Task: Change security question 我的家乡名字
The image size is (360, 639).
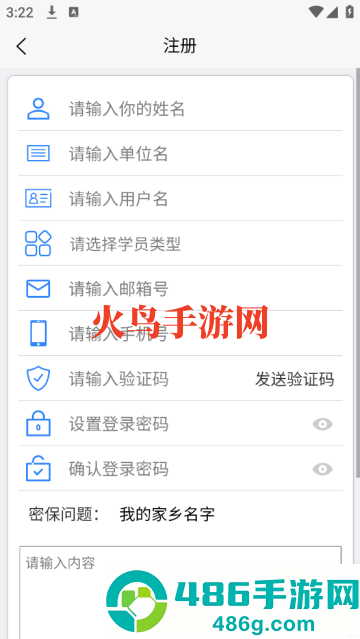Action: click(167, 514)
